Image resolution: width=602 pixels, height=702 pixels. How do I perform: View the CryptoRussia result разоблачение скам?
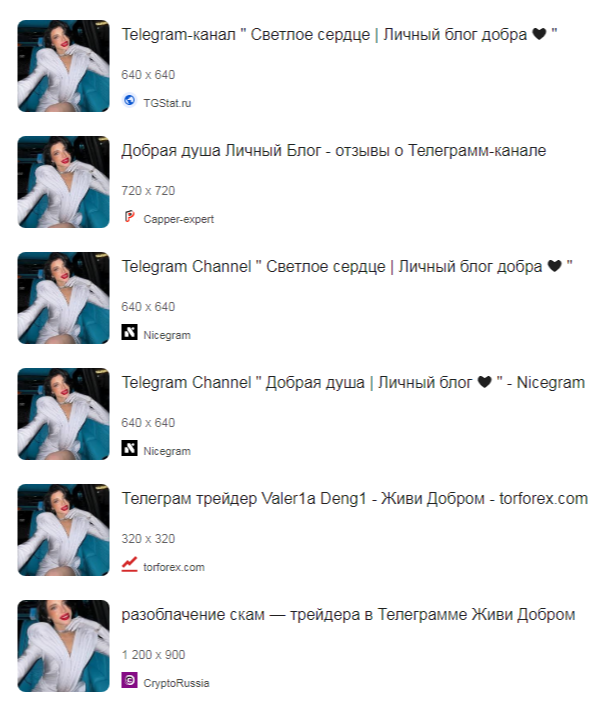point(347,615)
